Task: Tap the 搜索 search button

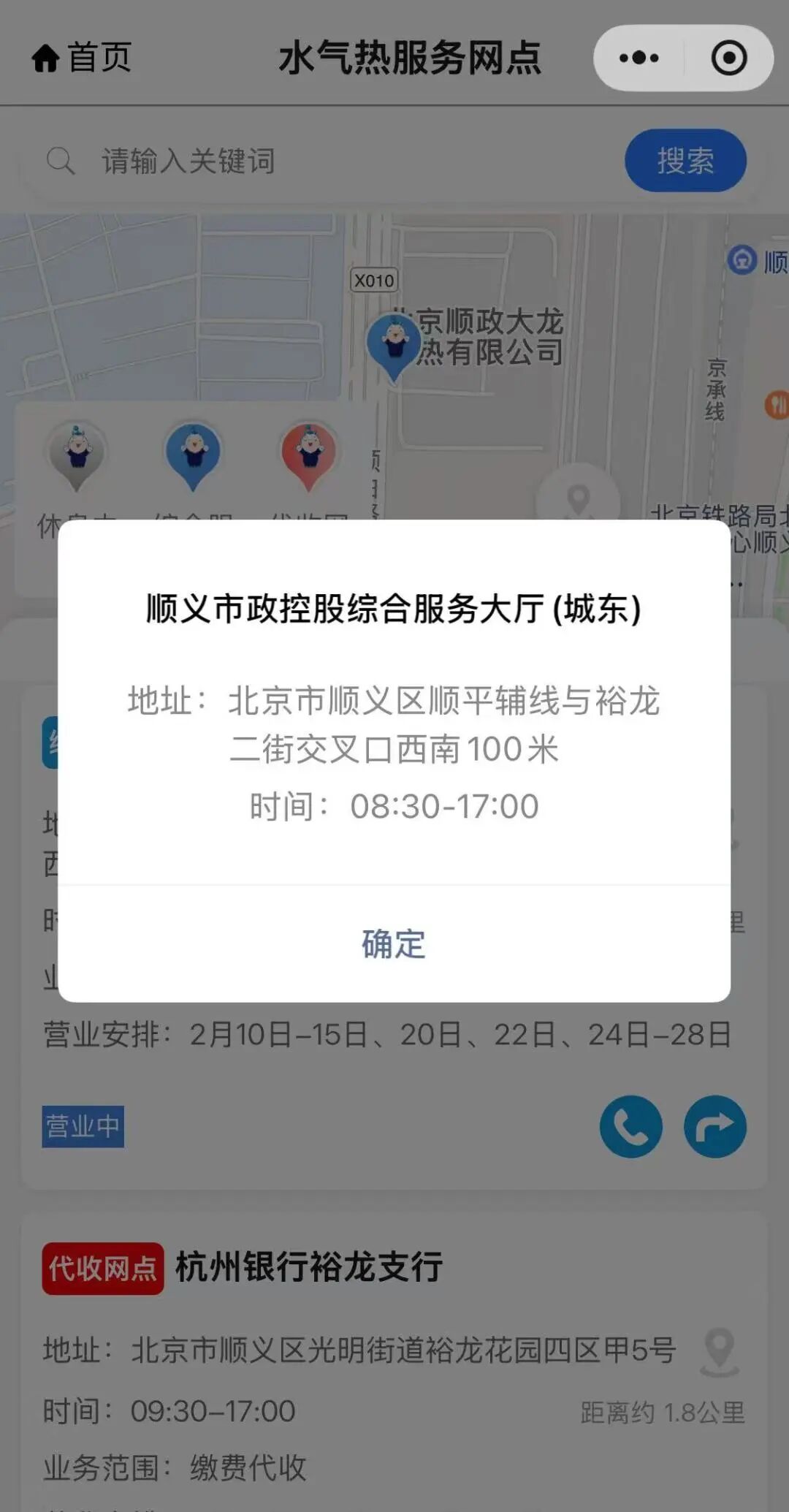Action: tap(685, 161)
